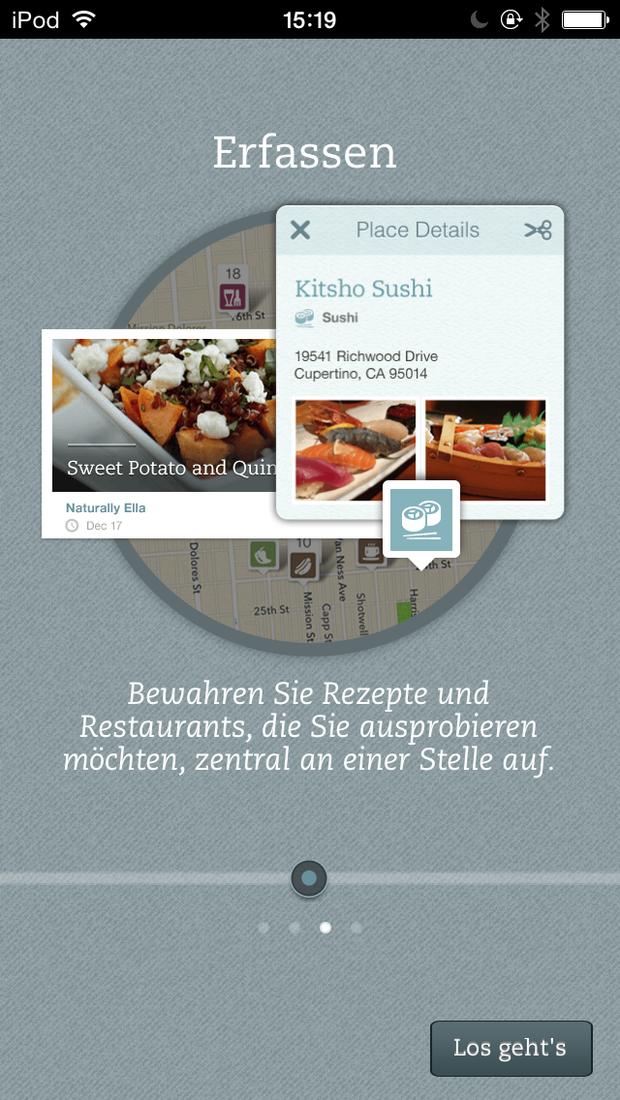The width and height of the screenshot is (620, 1100).
Task: Tap the page indicator dots
Action: (x=310, y=927)
